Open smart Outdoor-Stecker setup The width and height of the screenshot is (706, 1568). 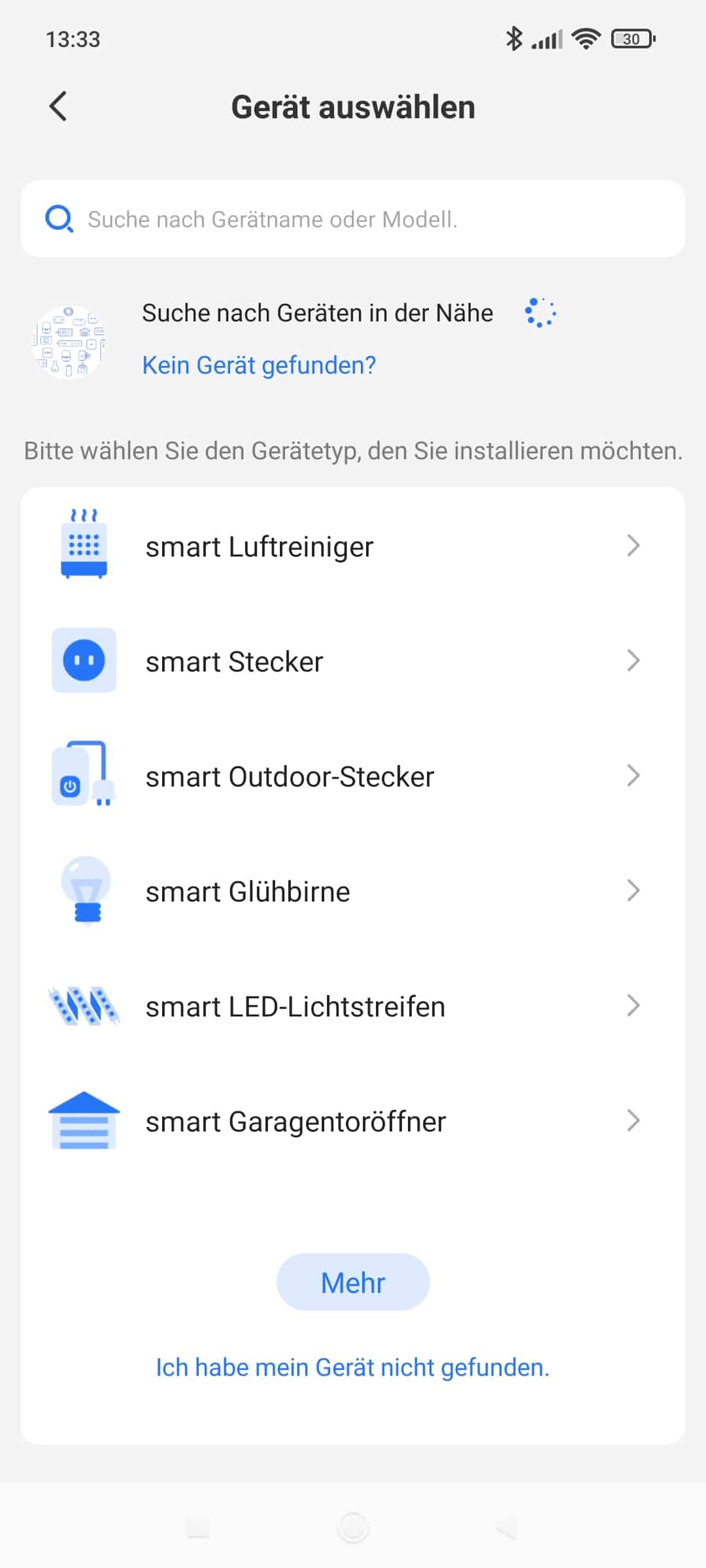[353, 776]
